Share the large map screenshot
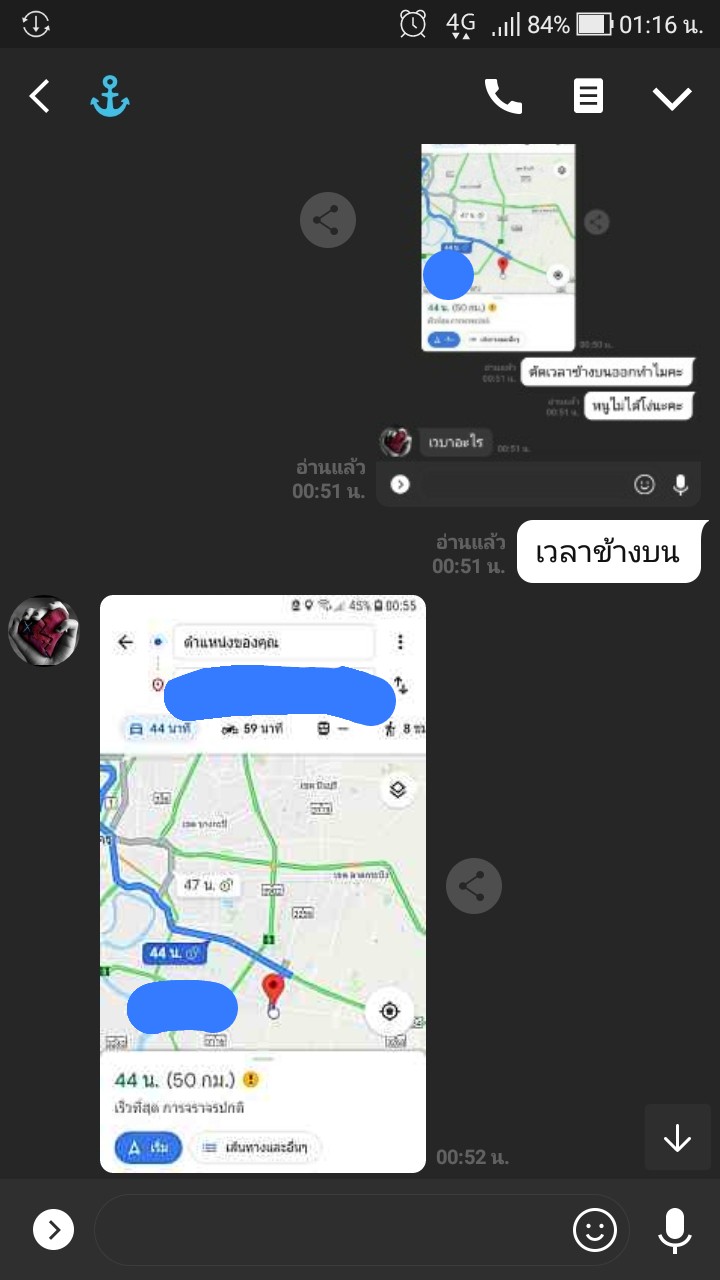Viewport: 720px width, 1280px height. click(473, 885)
